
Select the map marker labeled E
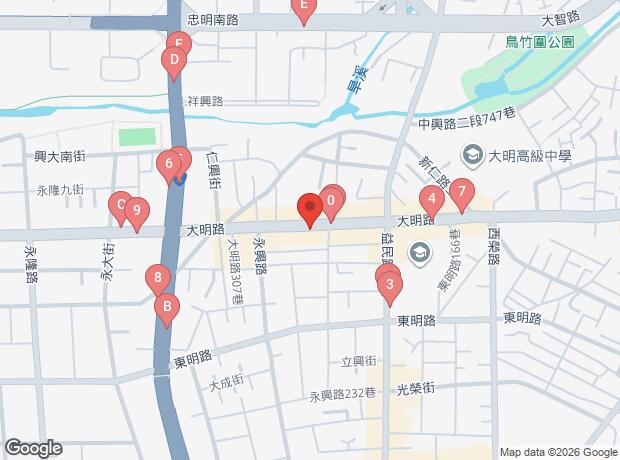coord(304,6)
